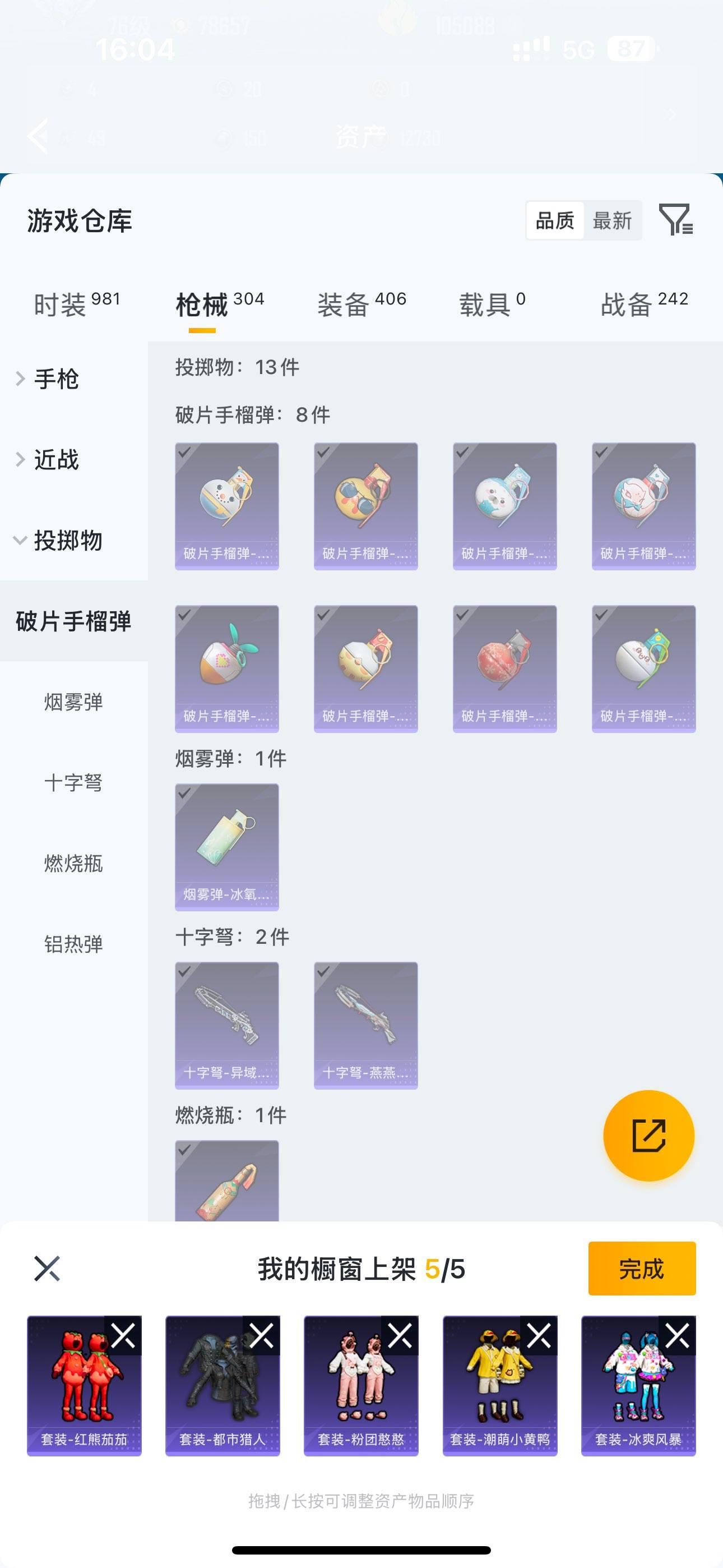Switch to the 载具 tab
Screen dimensions: 723x1568
tap(492, 304)
